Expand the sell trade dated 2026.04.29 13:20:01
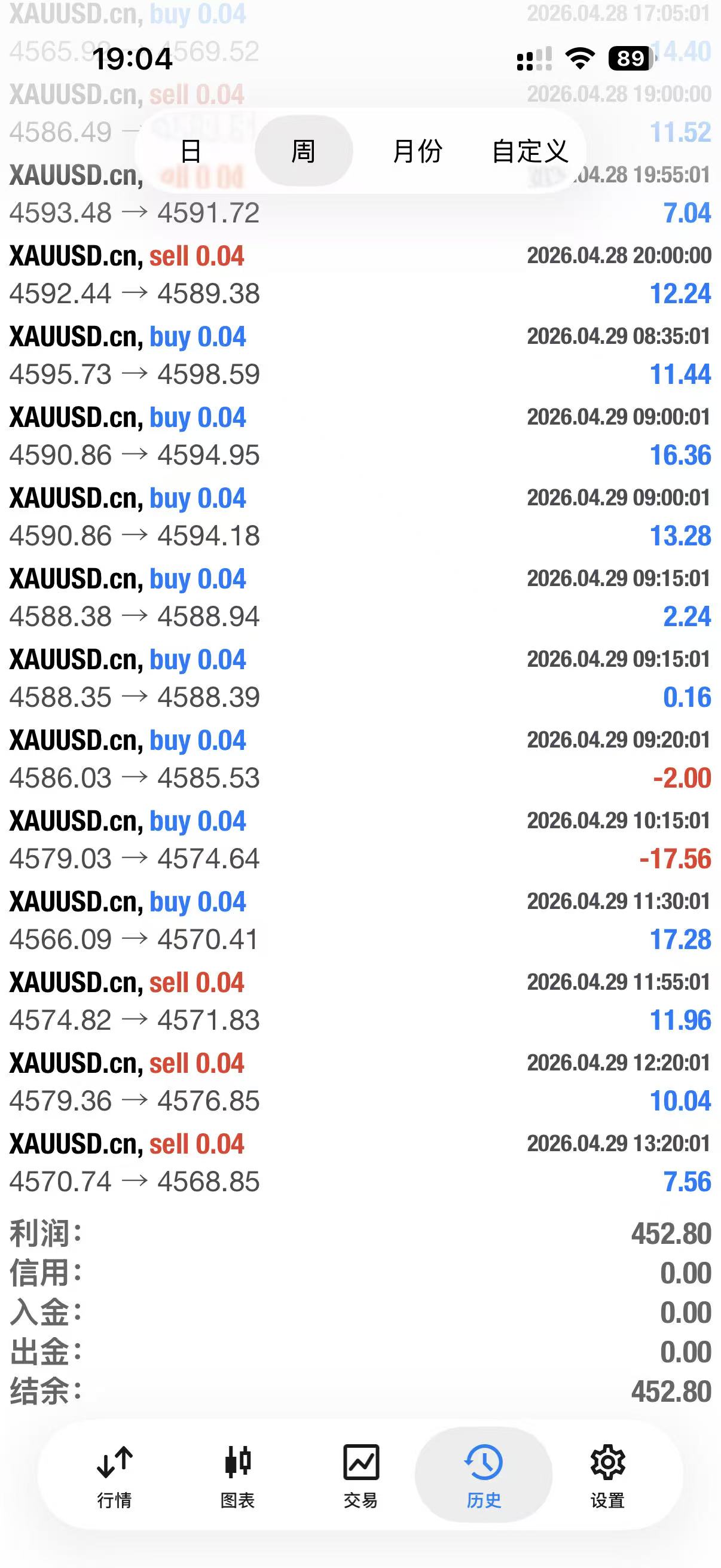 360,1163
